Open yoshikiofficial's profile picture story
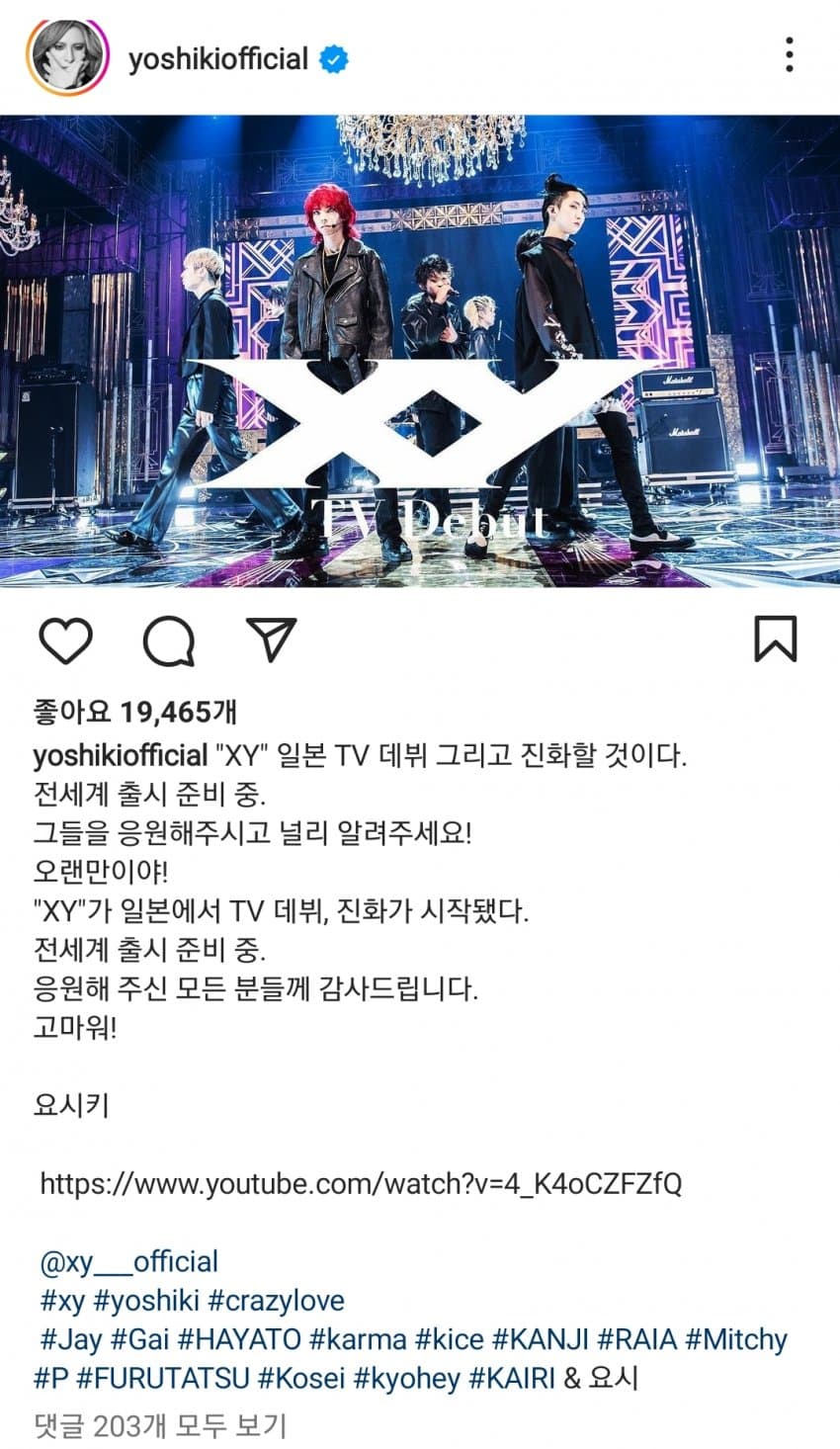840x1449 pixels. coord(66,58)
